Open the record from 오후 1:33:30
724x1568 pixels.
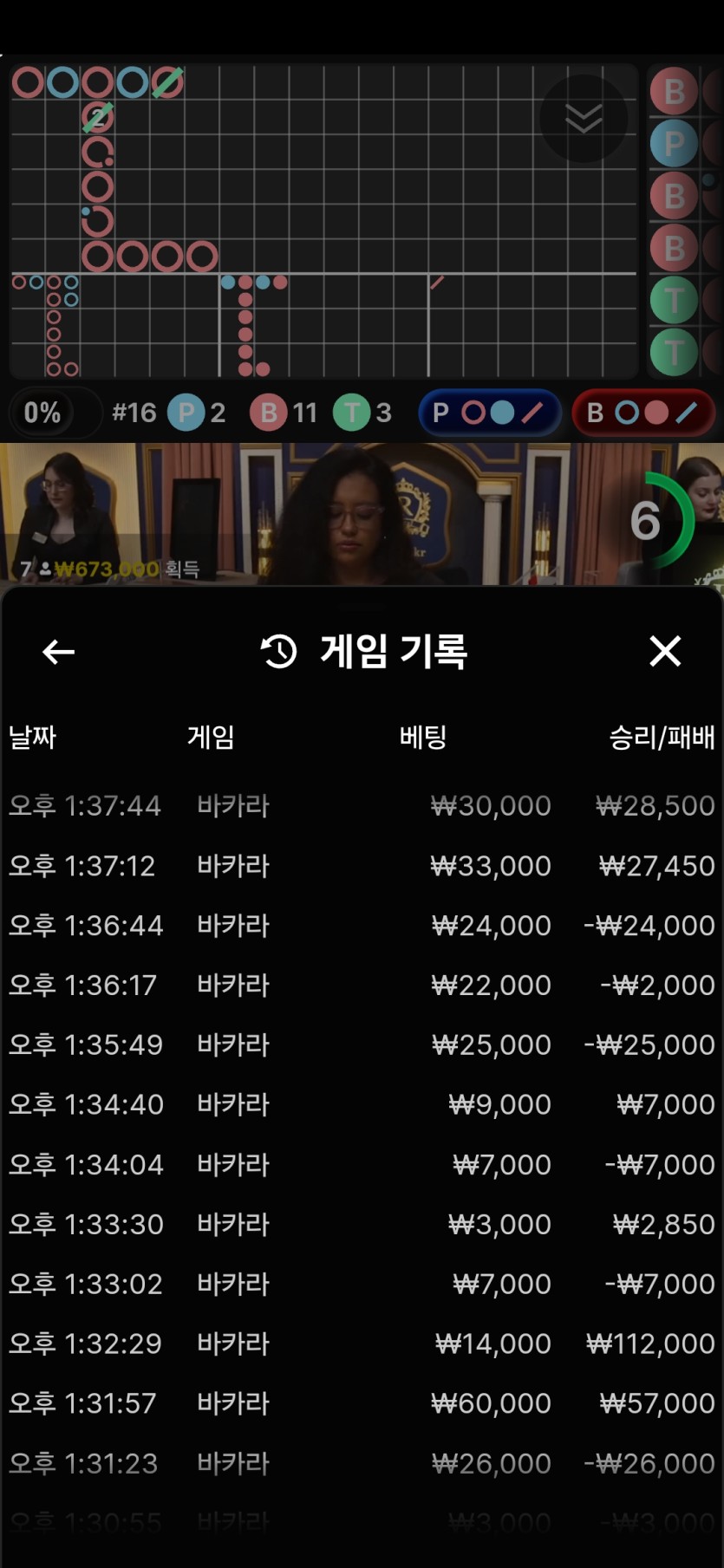click(362, 1224)
